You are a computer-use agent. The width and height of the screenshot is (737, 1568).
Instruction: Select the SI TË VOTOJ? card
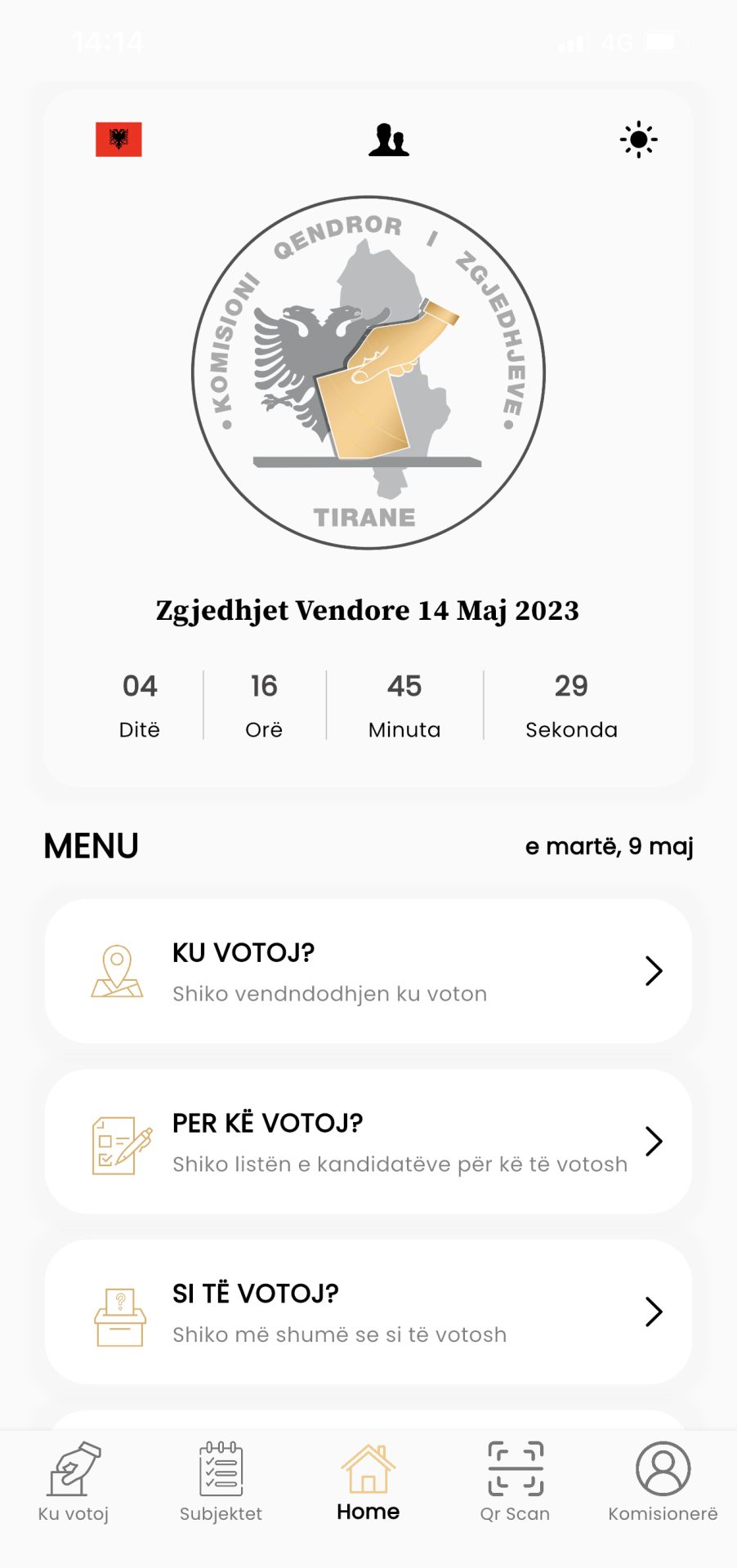[368, 1312]
